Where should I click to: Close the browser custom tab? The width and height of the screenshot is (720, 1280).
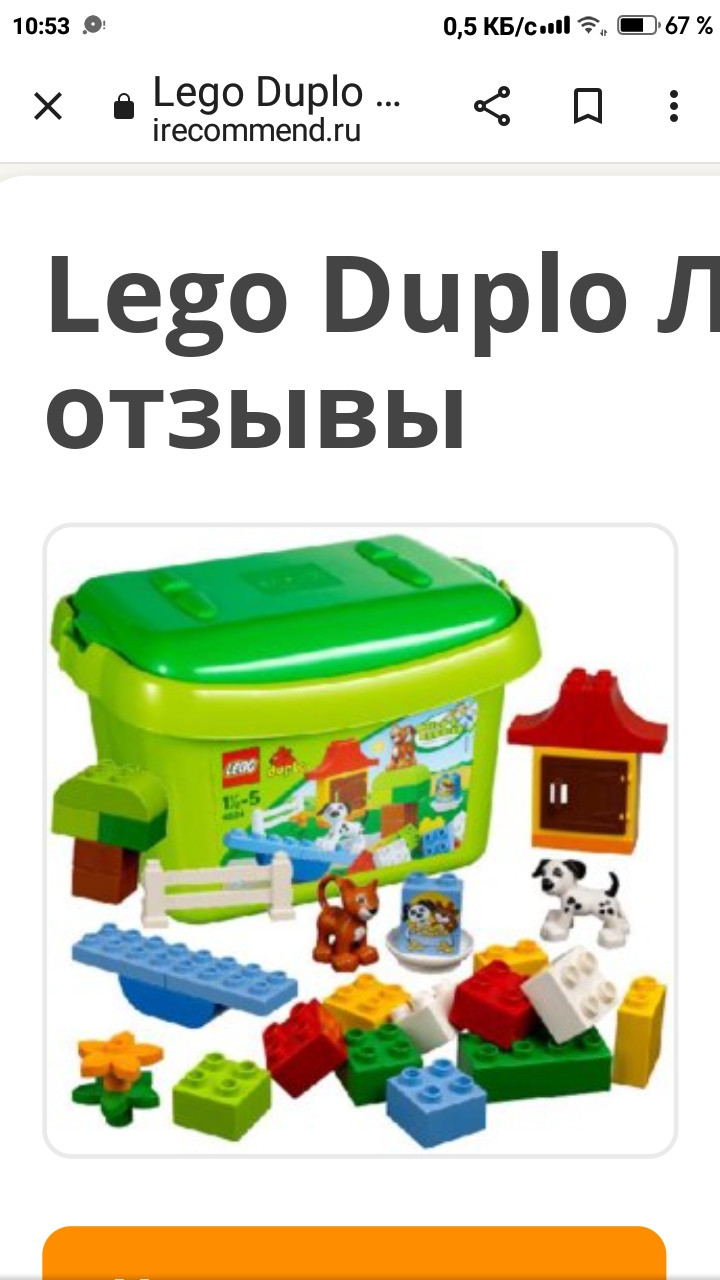48,106
